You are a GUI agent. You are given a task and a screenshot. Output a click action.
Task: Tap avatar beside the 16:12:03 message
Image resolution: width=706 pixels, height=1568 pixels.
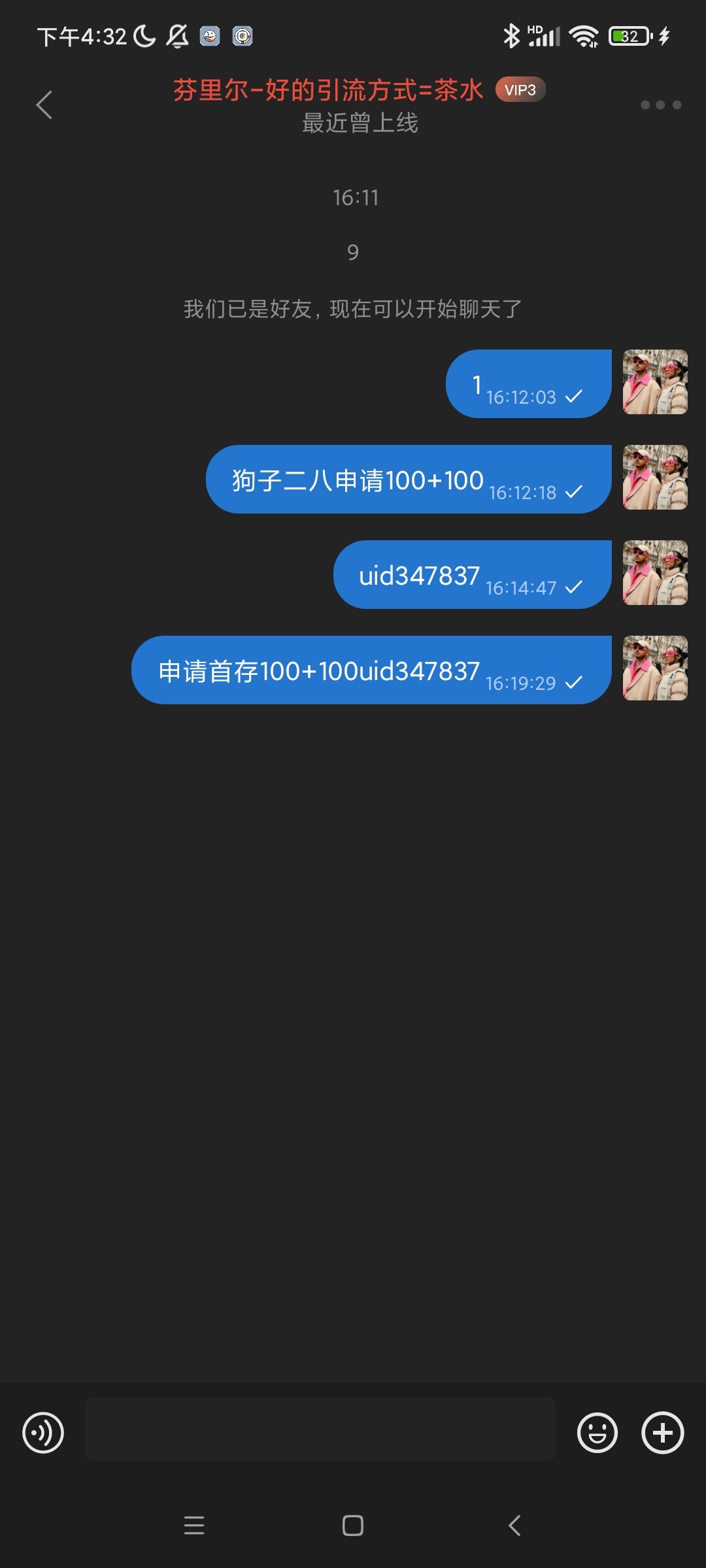[x=655, y=382]
